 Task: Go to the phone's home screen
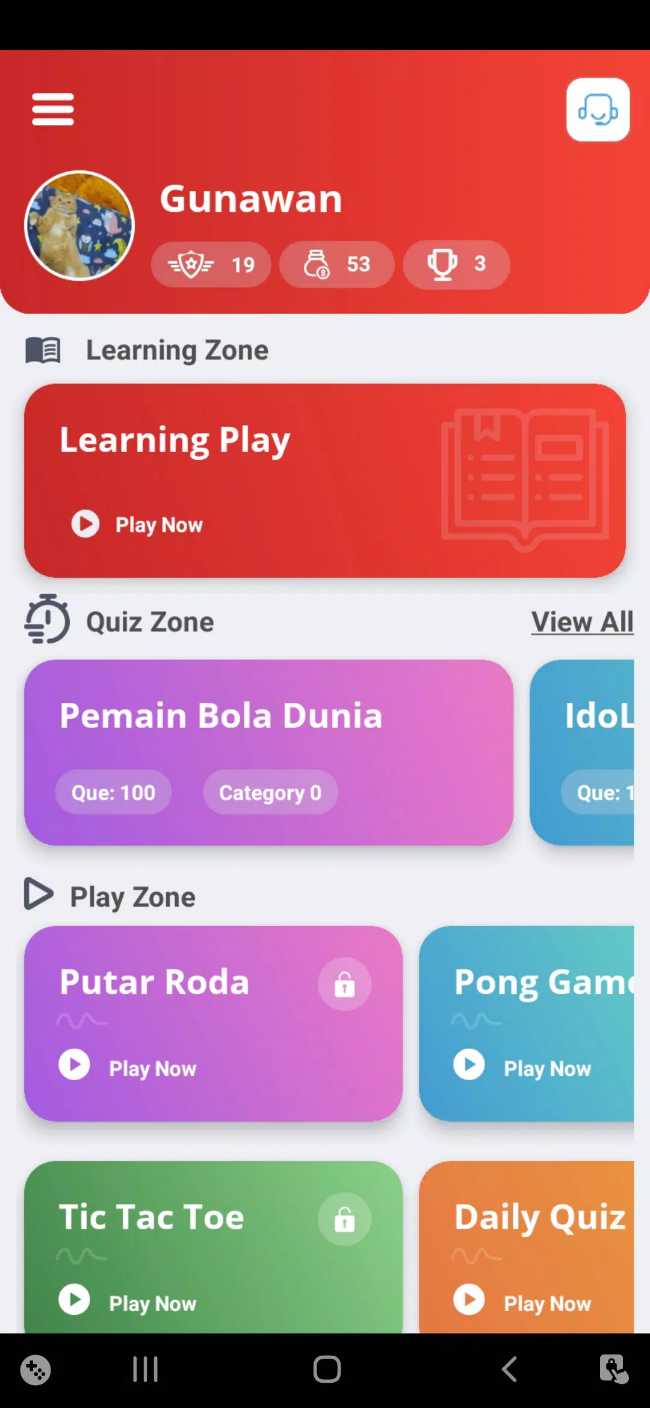click(x=326, y=1369)
